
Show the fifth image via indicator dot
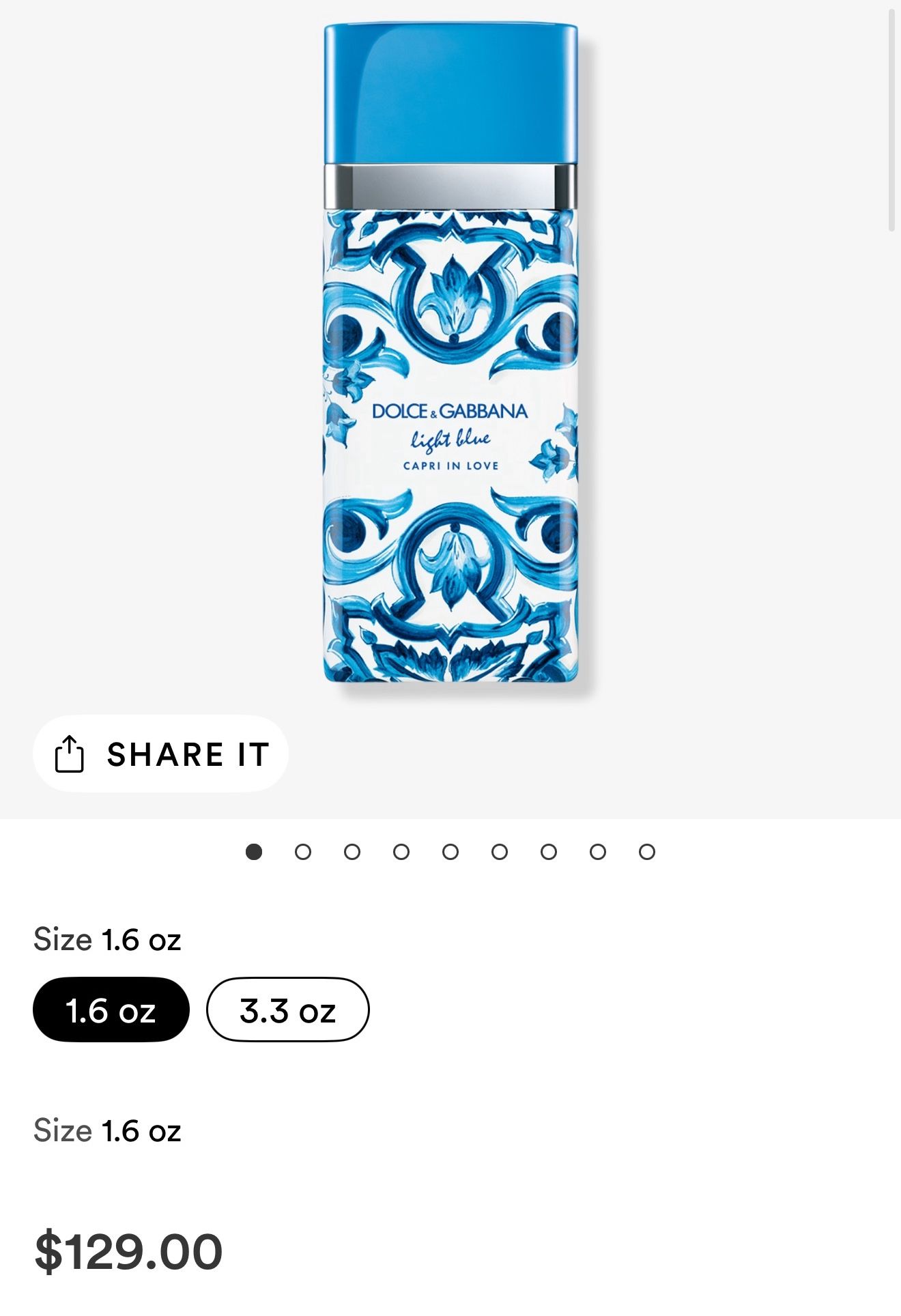[x=450, y=852]
